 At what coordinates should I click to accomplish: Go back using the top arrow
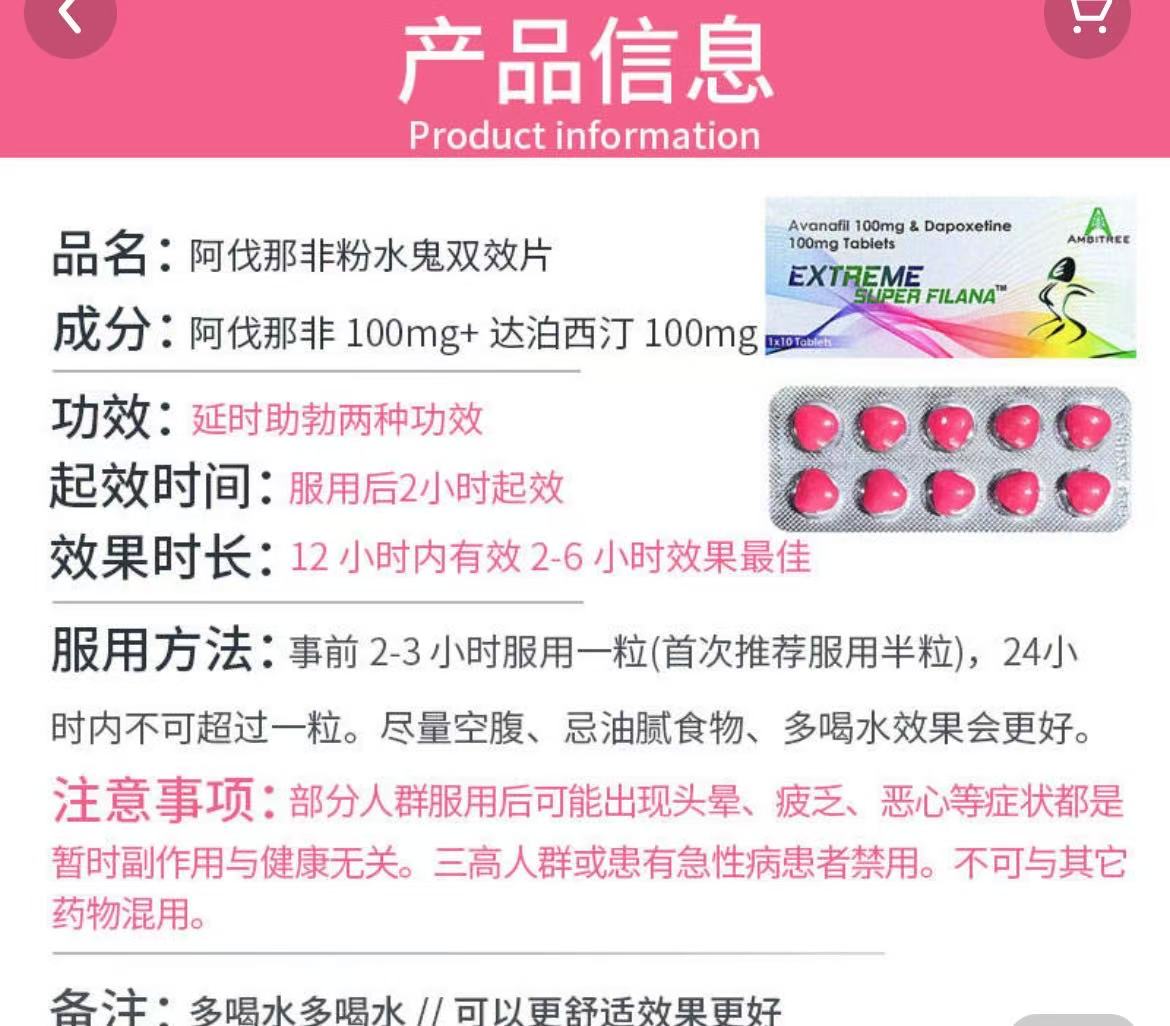(70, 17)
